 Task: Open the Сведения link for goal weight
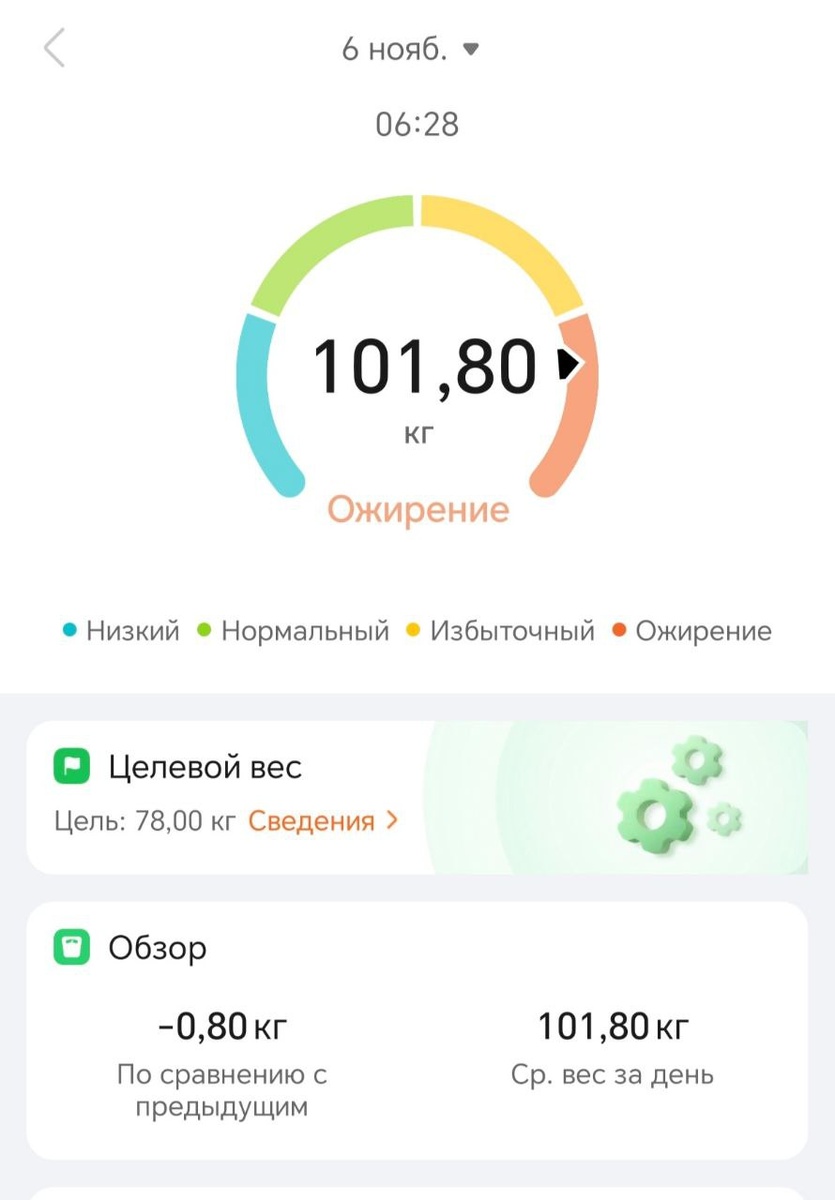[x=322, y=822]
